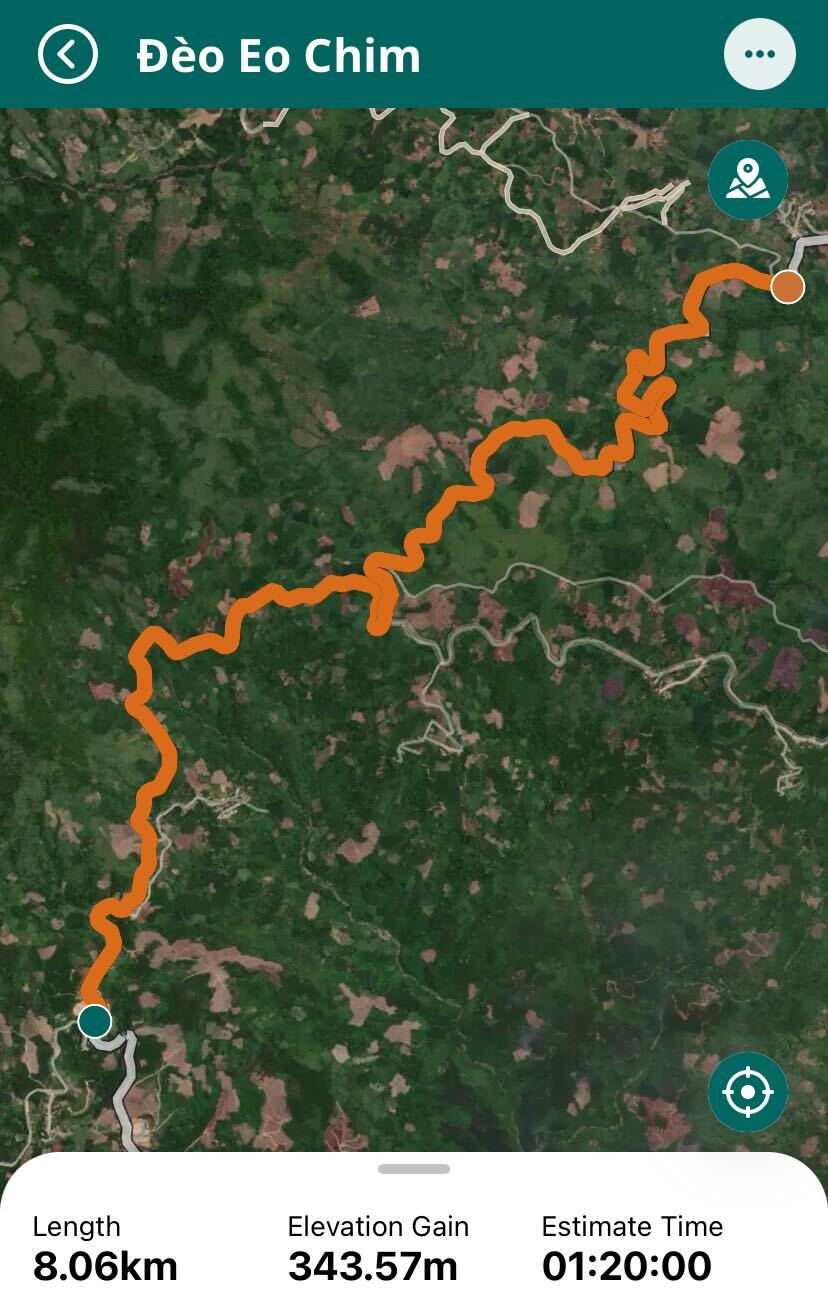This screenshot has height=1303, width=828.
Task: Tap the green route start marker
Action: coord(95,1021)
